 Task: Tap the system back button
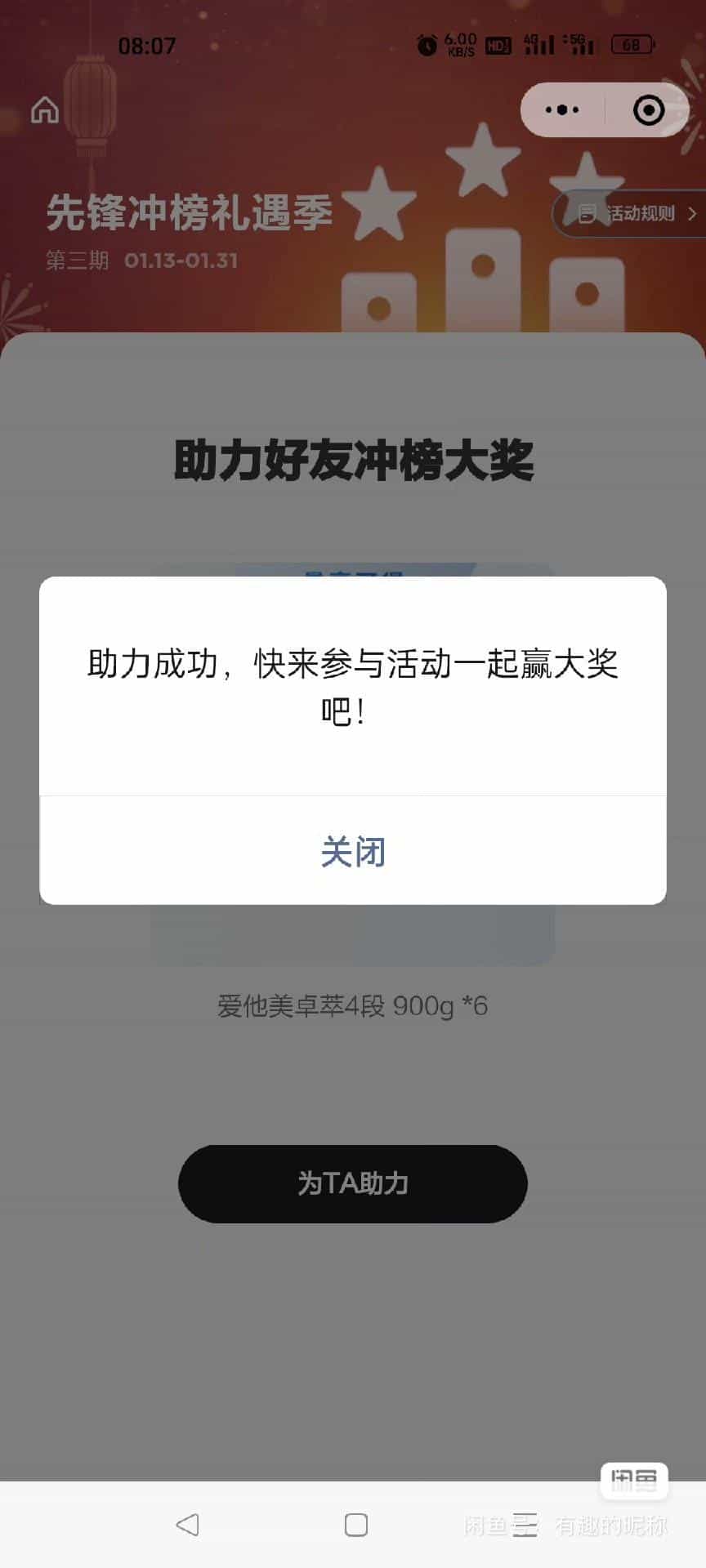(x=188, y=1524)
